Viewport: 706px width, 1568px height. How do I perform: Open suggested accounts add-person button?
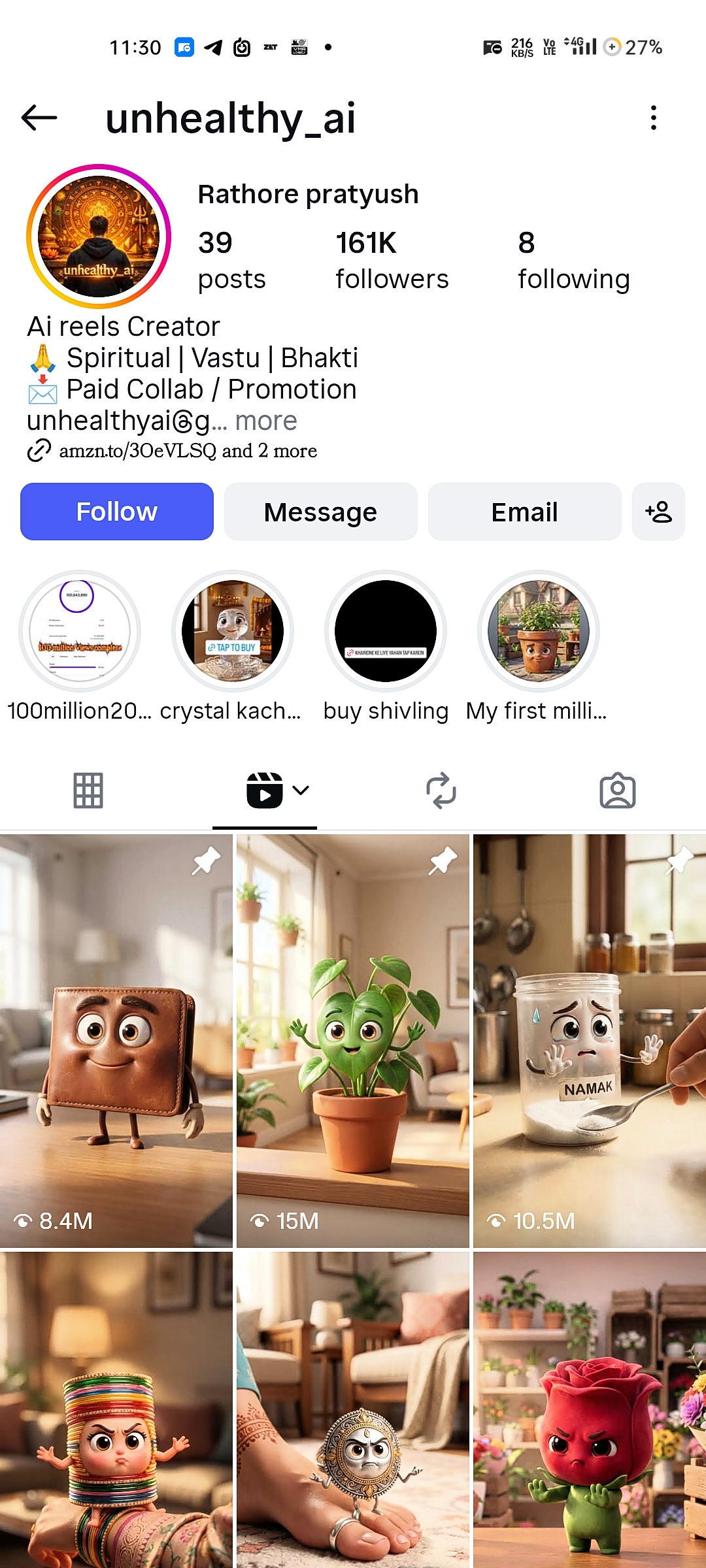[x=658, y=512]
